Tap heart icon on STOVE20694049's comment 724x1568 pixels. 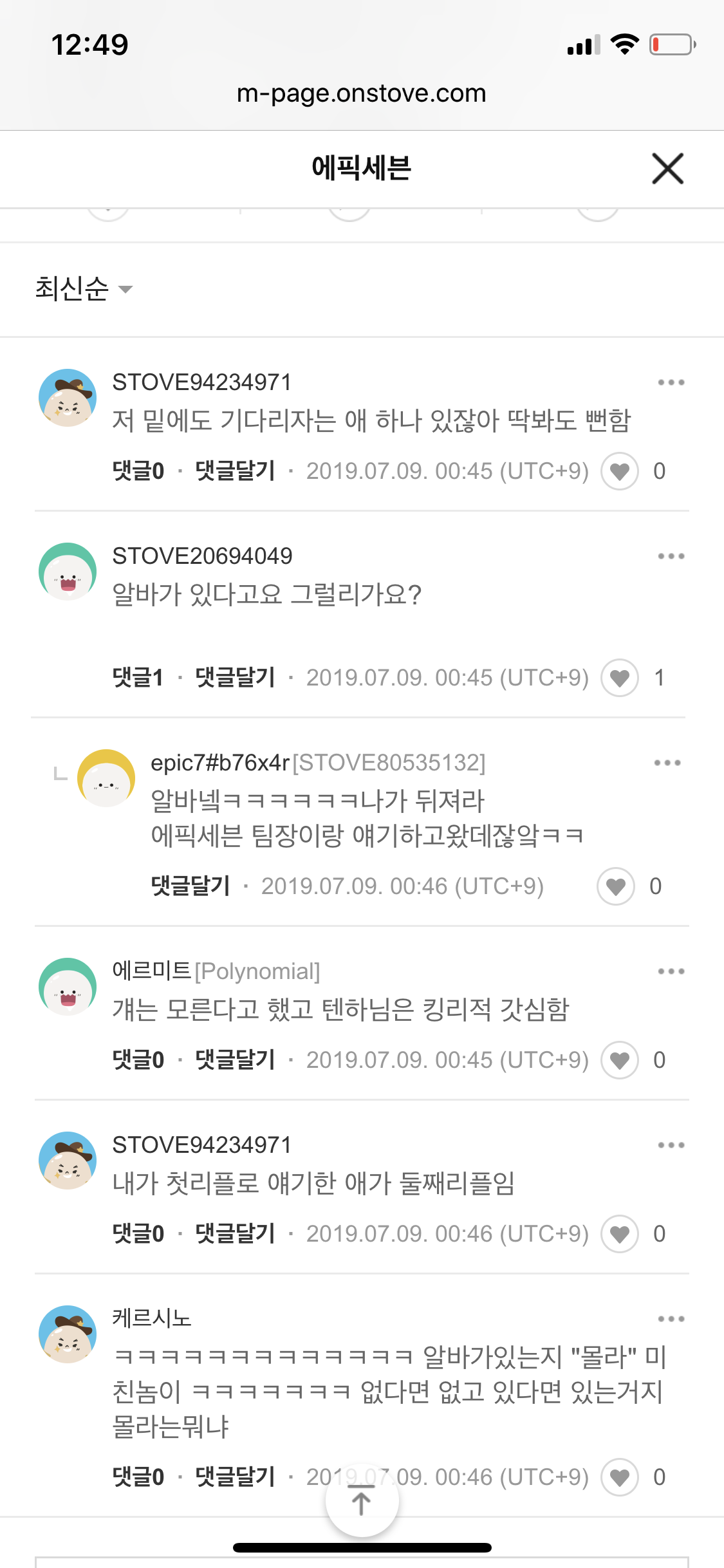619,677
